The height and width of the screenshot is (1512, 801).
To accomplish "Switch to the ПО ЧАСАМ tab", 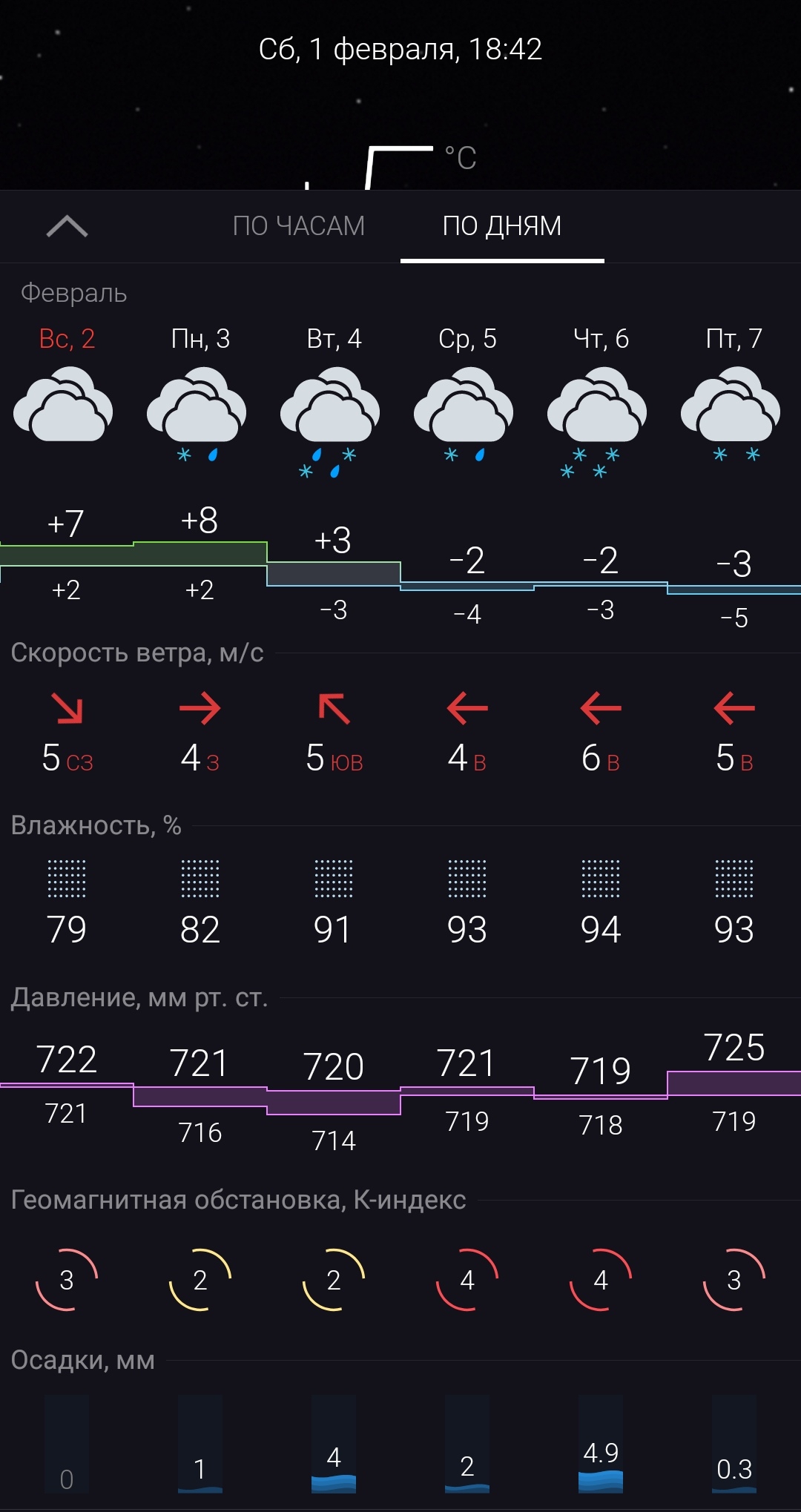I will point(299,226).
